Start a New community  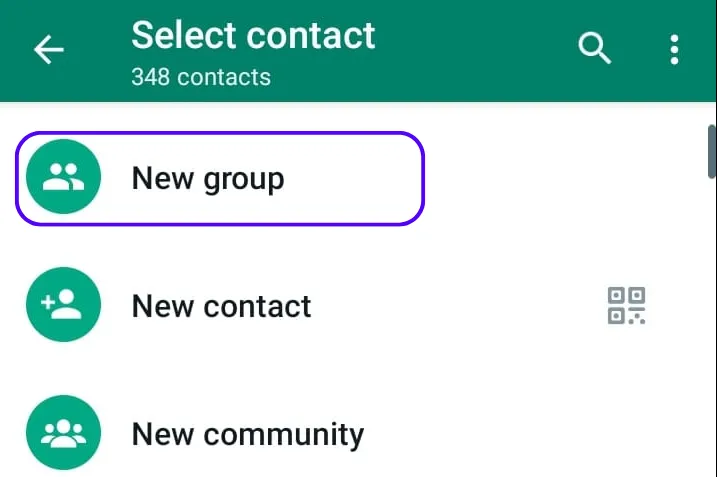point(247,434)
